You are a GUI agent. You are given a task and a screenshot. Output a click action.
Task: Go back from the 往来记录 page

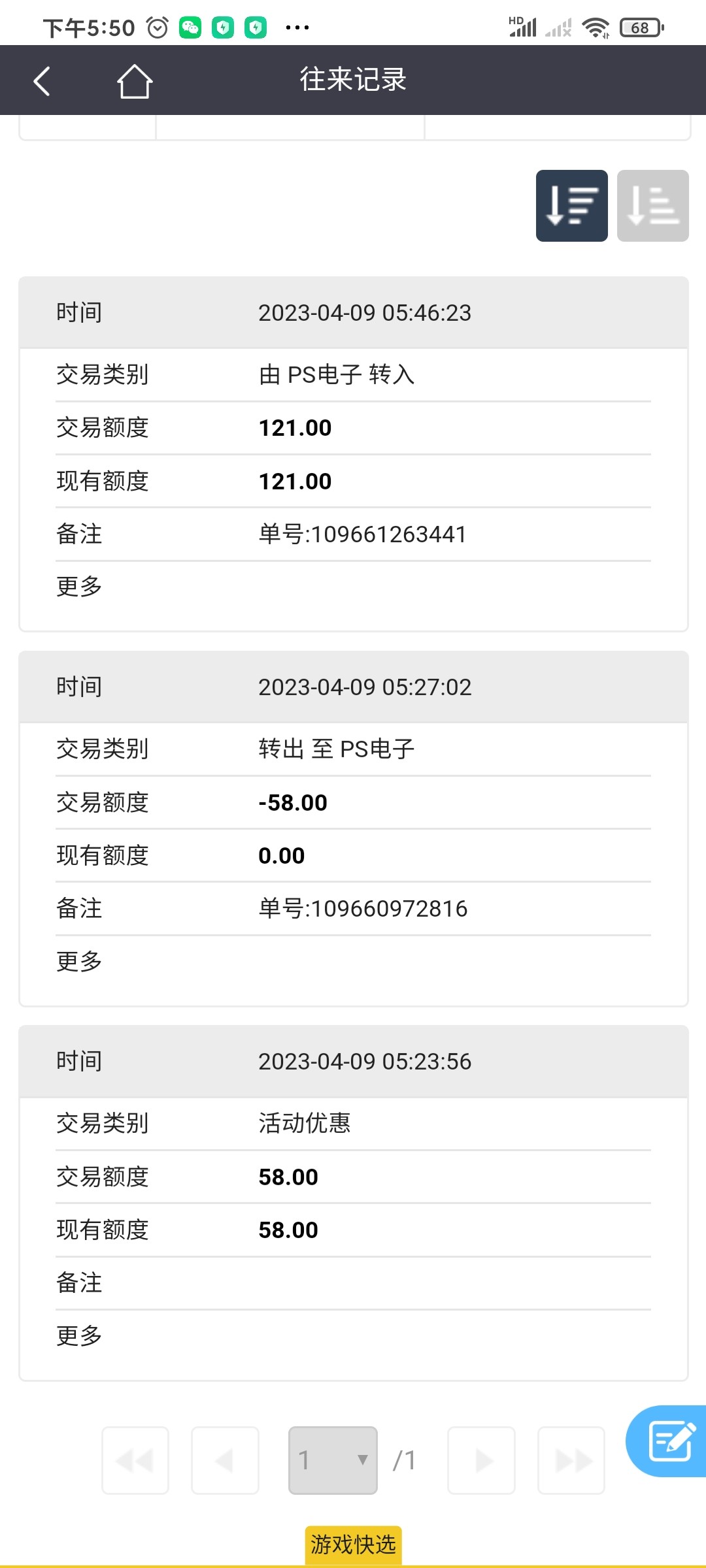click(x=42, y=81)
